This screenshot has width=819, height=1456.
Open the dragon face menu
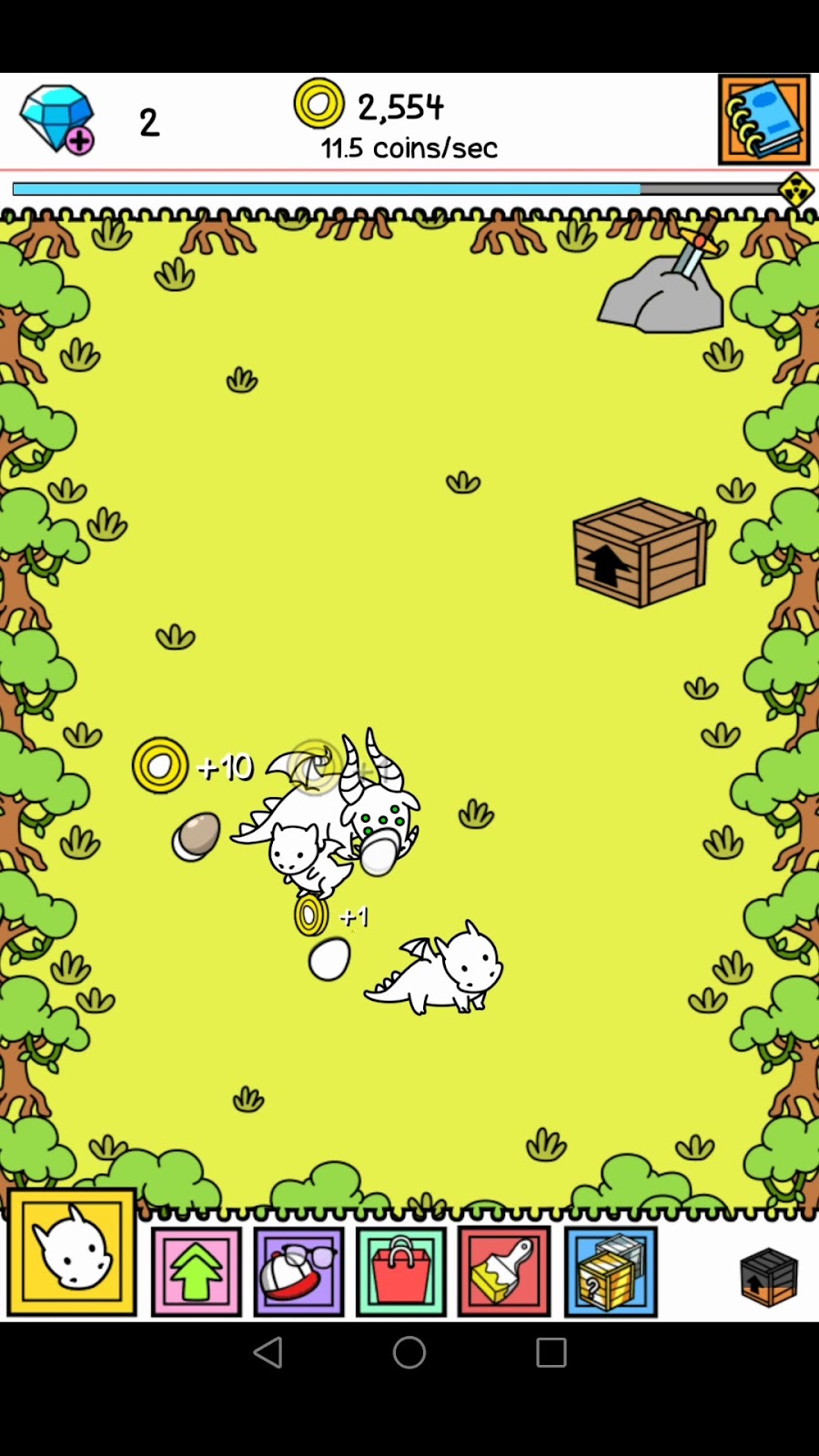tap(72, 1252)
